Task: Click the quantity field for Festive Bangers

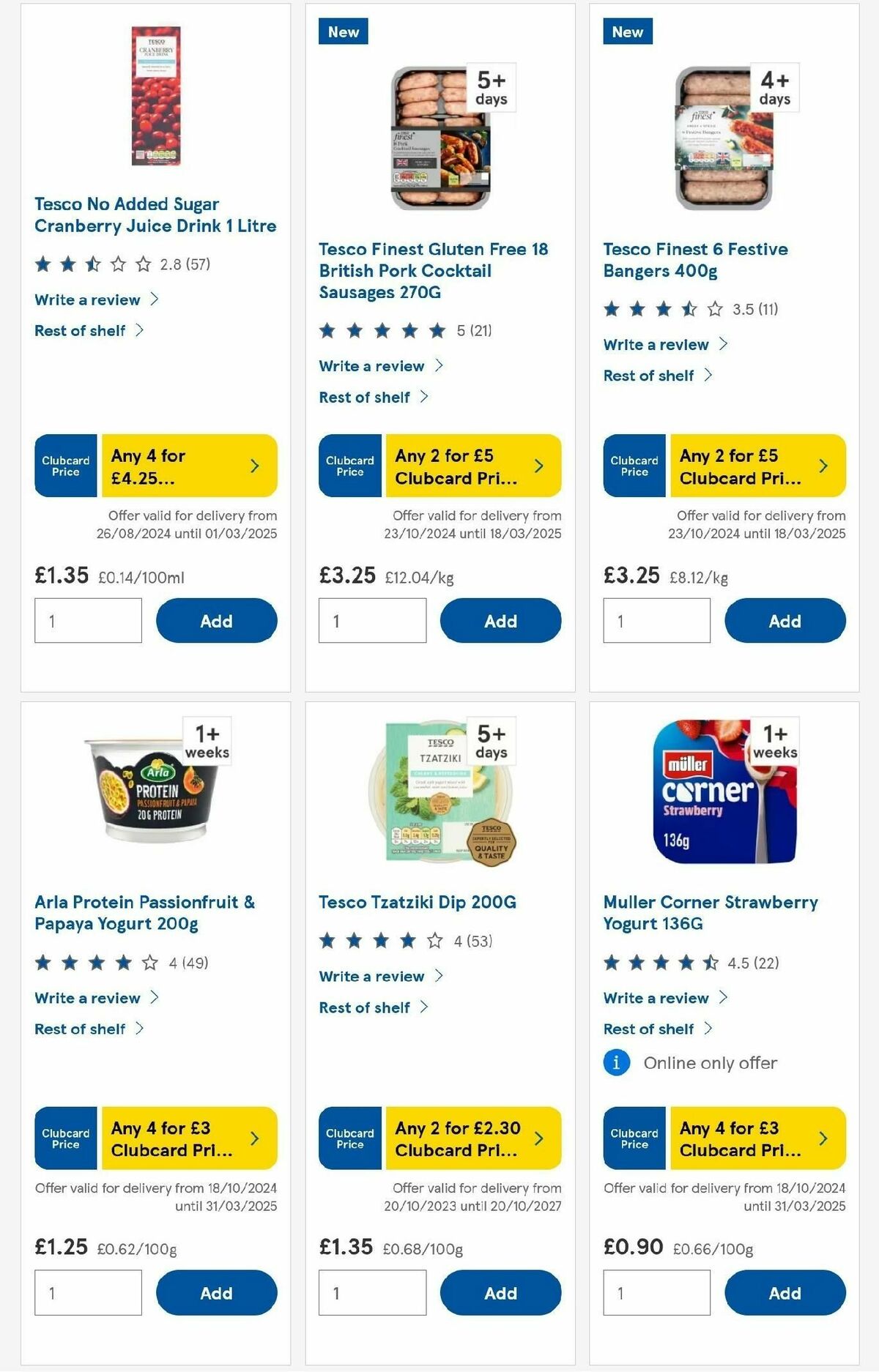Action: (656, 620)
